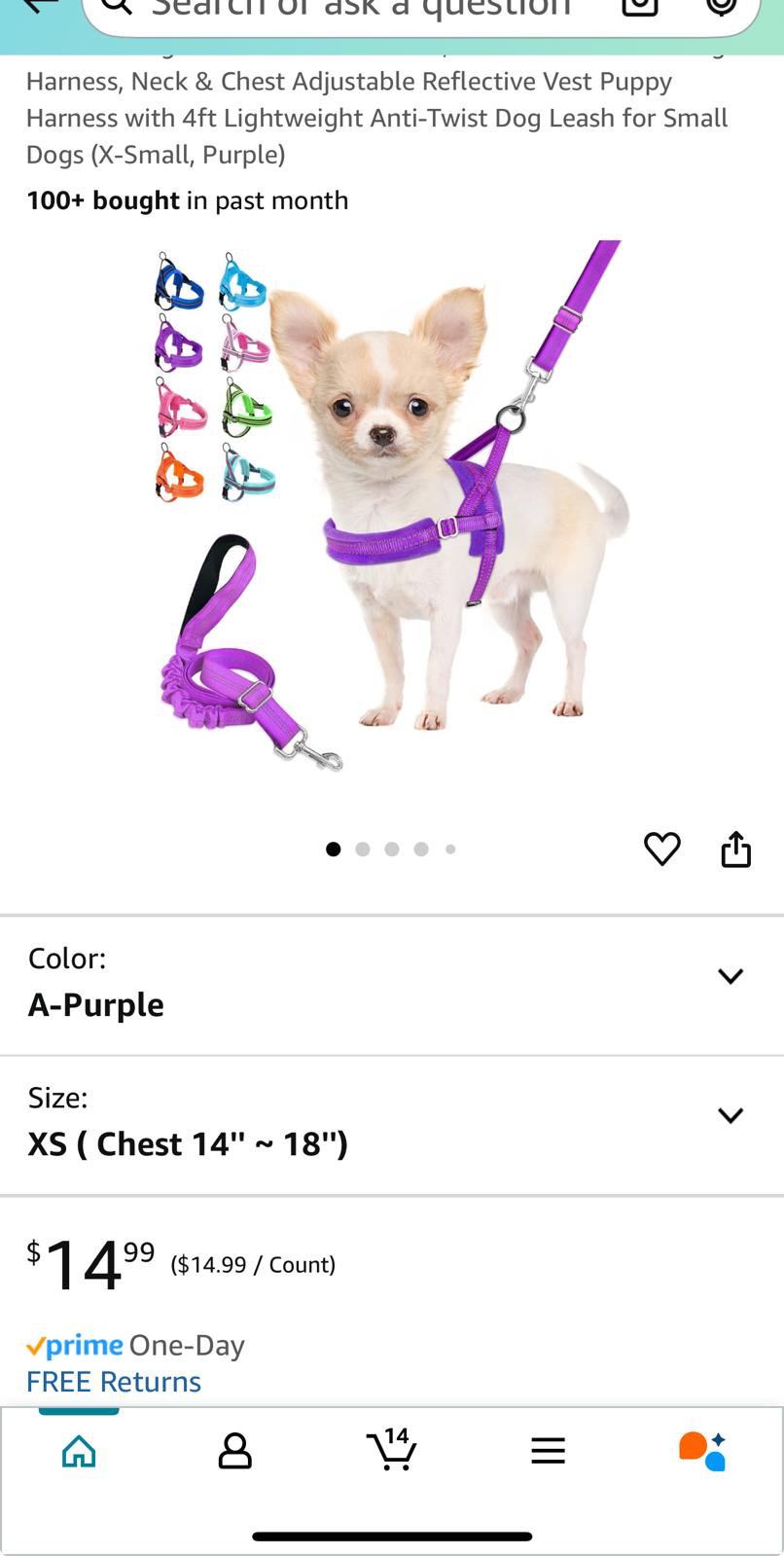Open the AI assistant chat tab
The image size is (784, 1556).
(x=702, y=1451)
